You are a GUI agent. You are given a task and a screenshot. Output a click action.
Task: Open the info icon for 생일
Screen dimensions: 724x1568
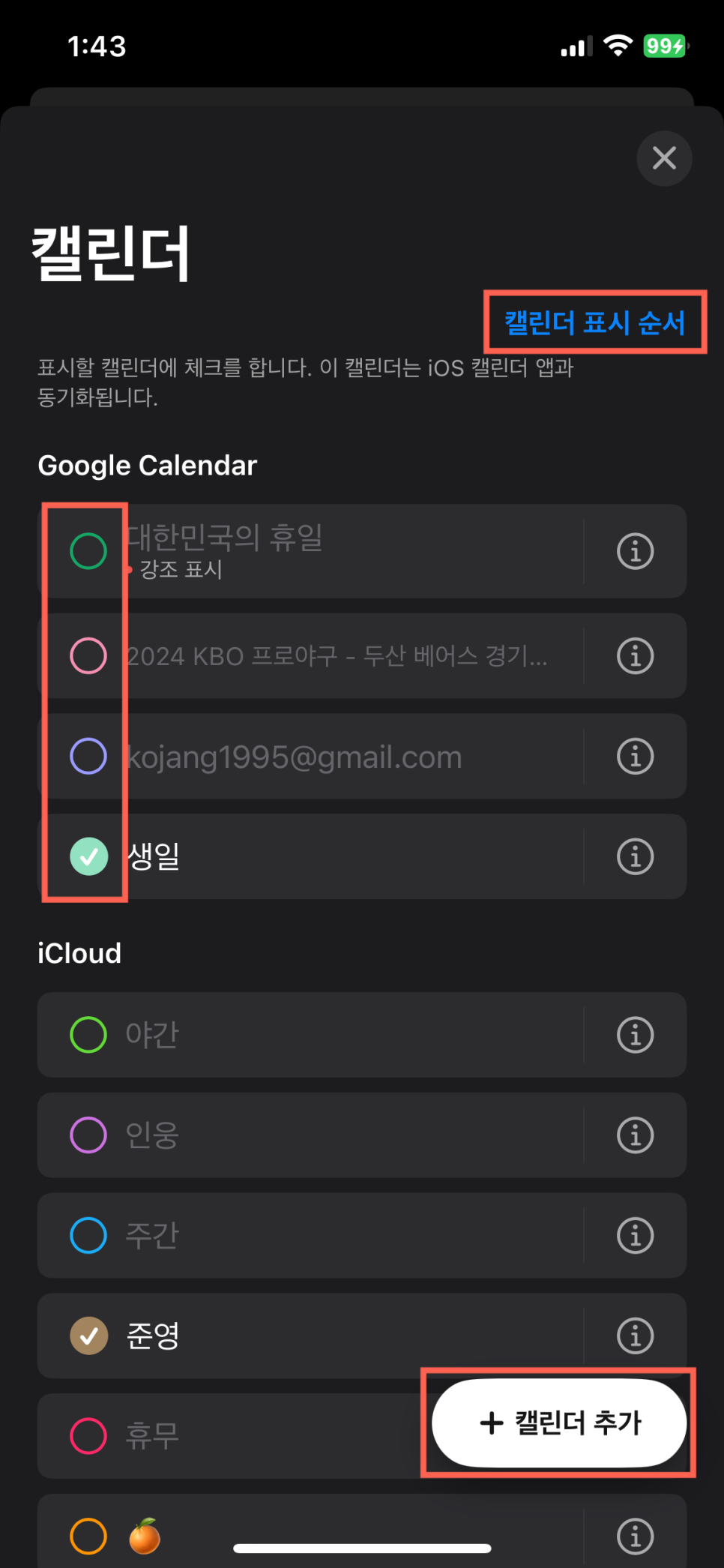coord(636,856)
